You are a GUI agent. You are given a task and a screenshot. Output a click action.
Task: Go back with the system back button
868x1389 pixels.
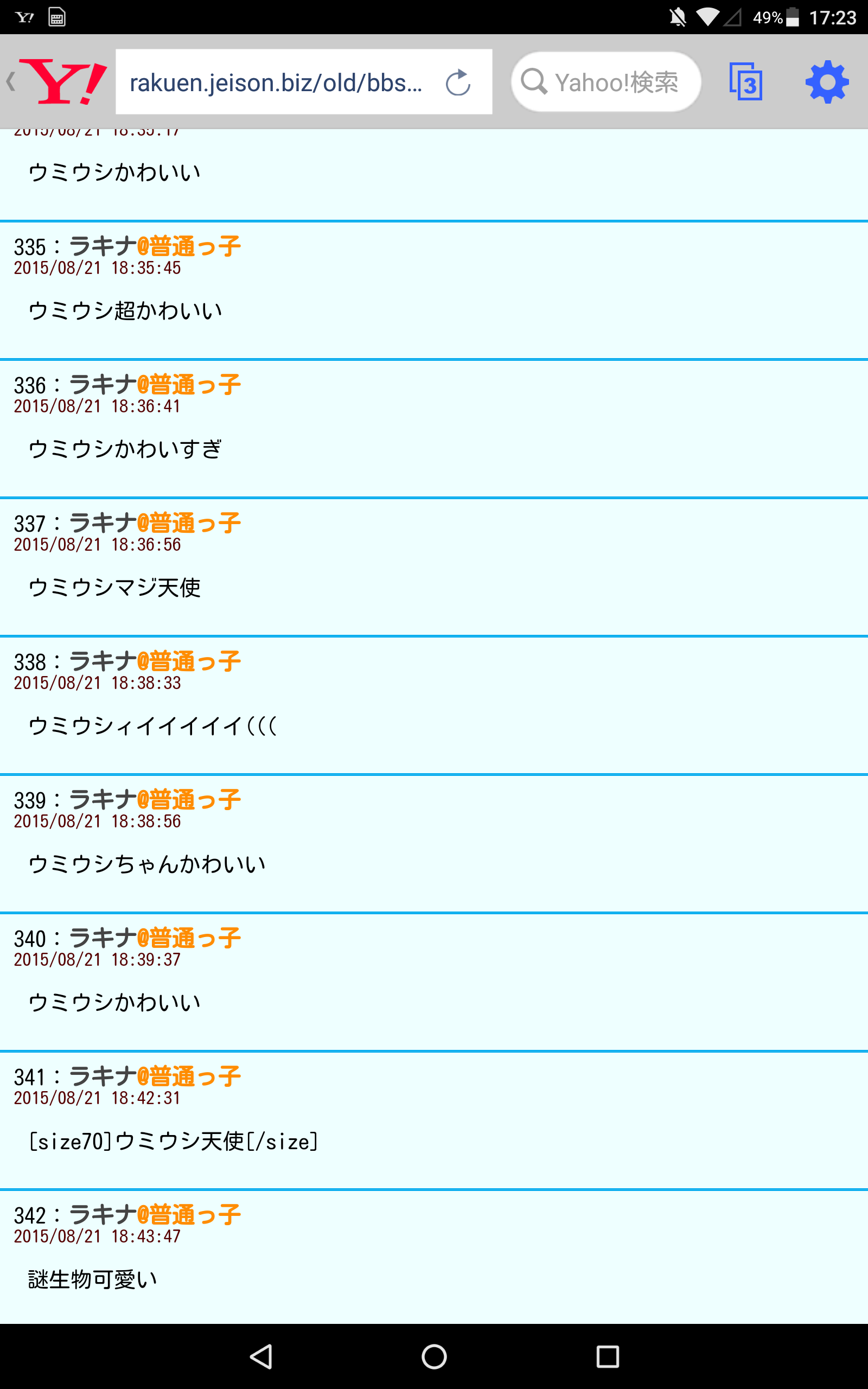pos(261,1357)
